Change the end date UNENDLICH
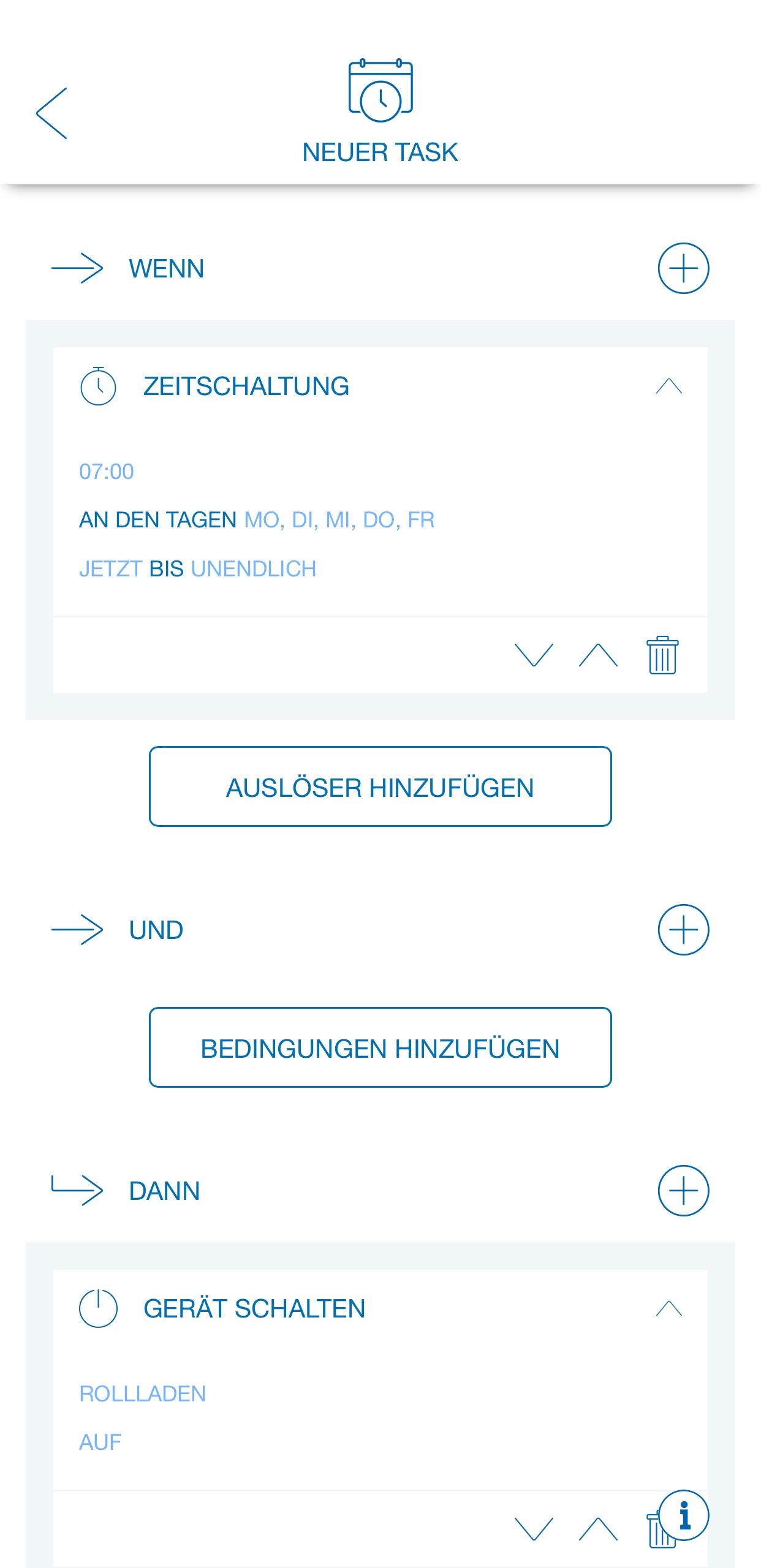Viewport: 761px width, 1568px height. coord(254,569)
